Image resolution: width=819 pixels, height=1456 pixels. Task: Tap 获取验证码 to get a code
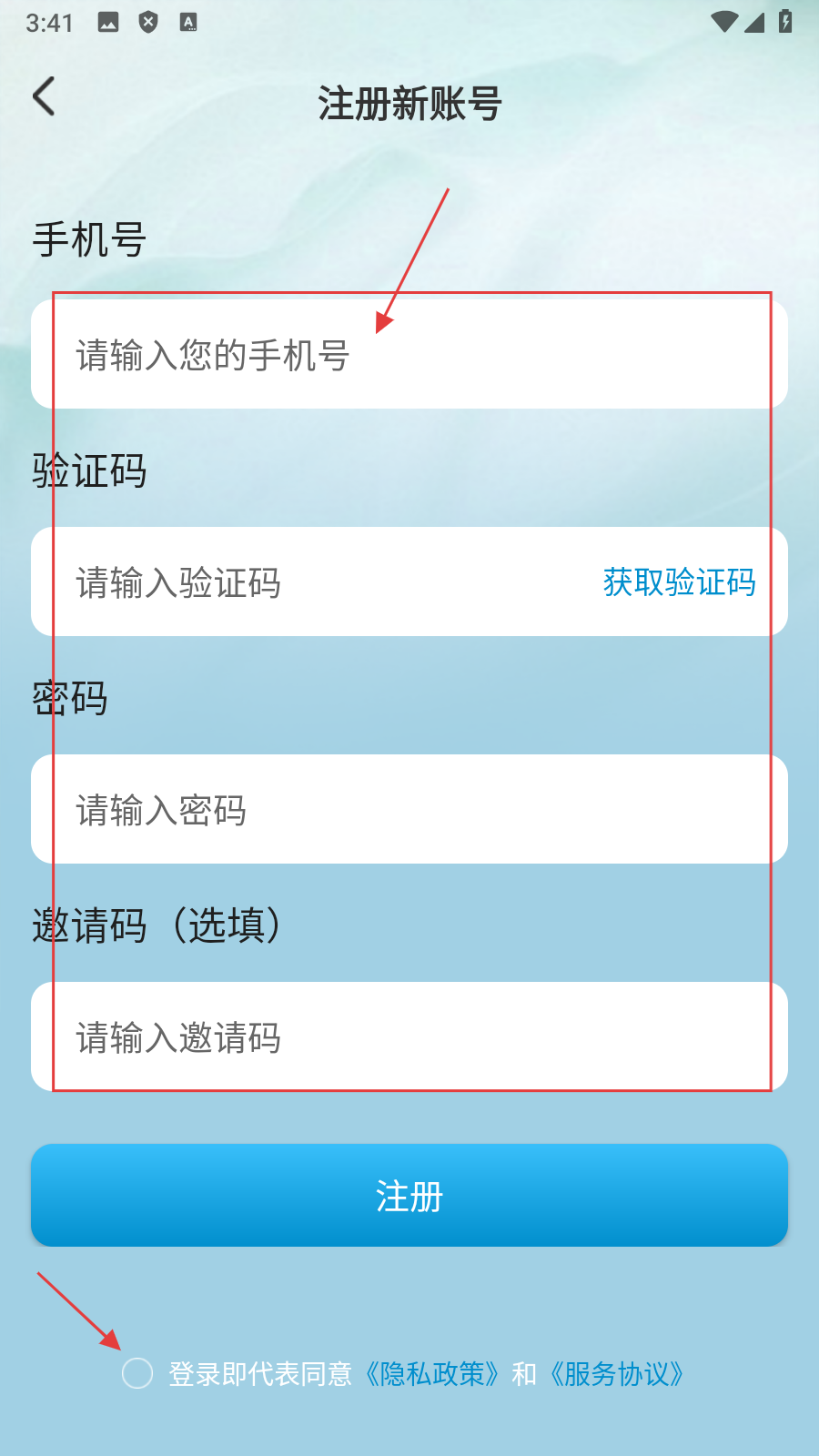tap(679, 582)
